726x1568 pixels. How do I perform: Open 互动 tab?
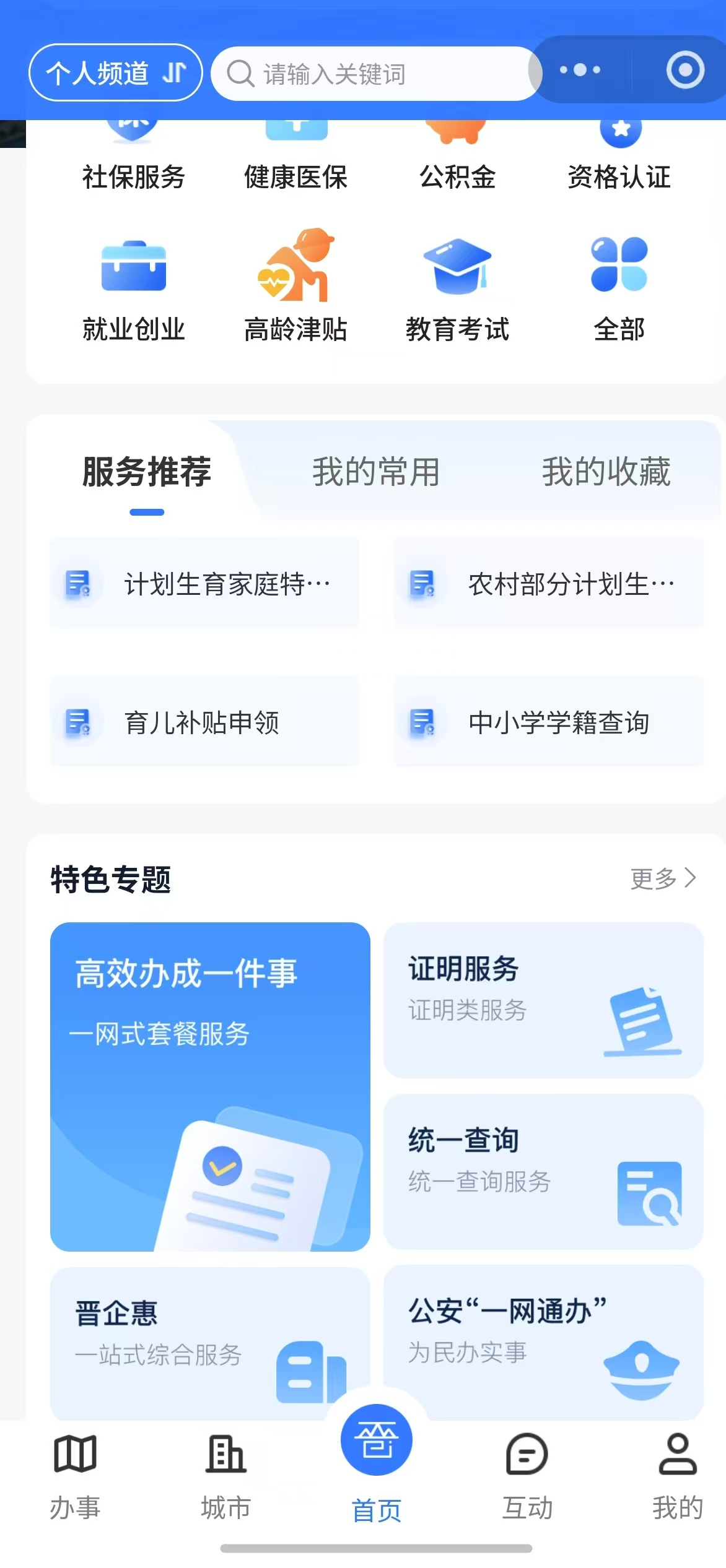tap(527, 1476)
